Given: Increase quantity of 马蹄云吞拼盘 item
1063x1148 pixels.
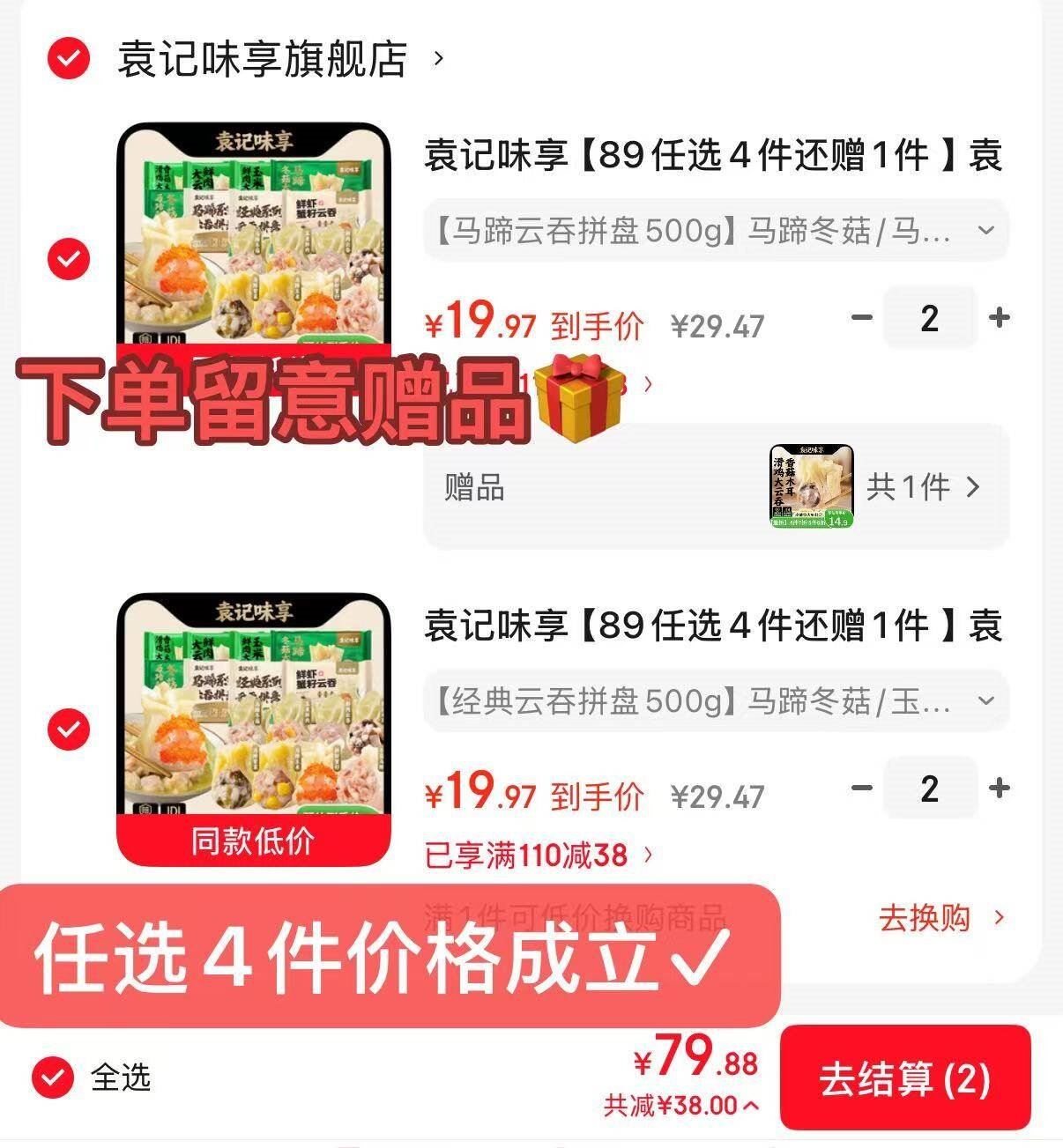Looking at the screenshot, I should tap(999, 318).
